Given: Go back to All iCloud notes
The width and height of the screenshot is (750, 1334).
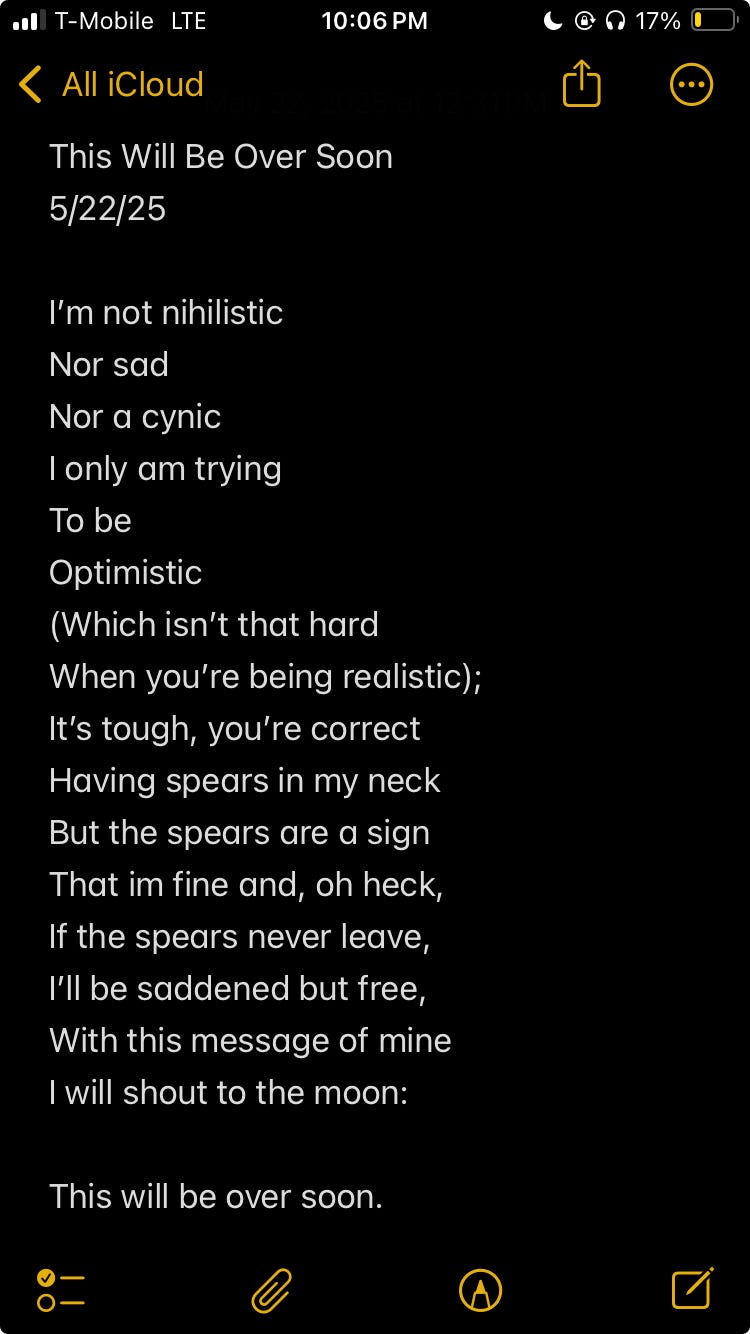Looking at the screenshot, I should coord(110,85).
